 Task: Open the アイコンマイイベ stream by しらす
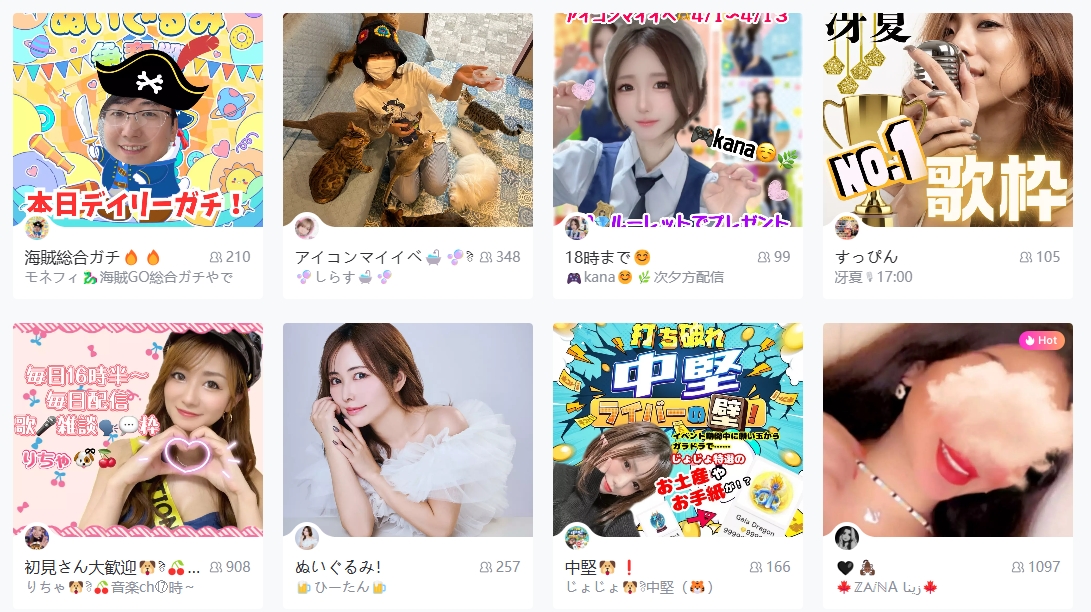[x=408, y=120]
